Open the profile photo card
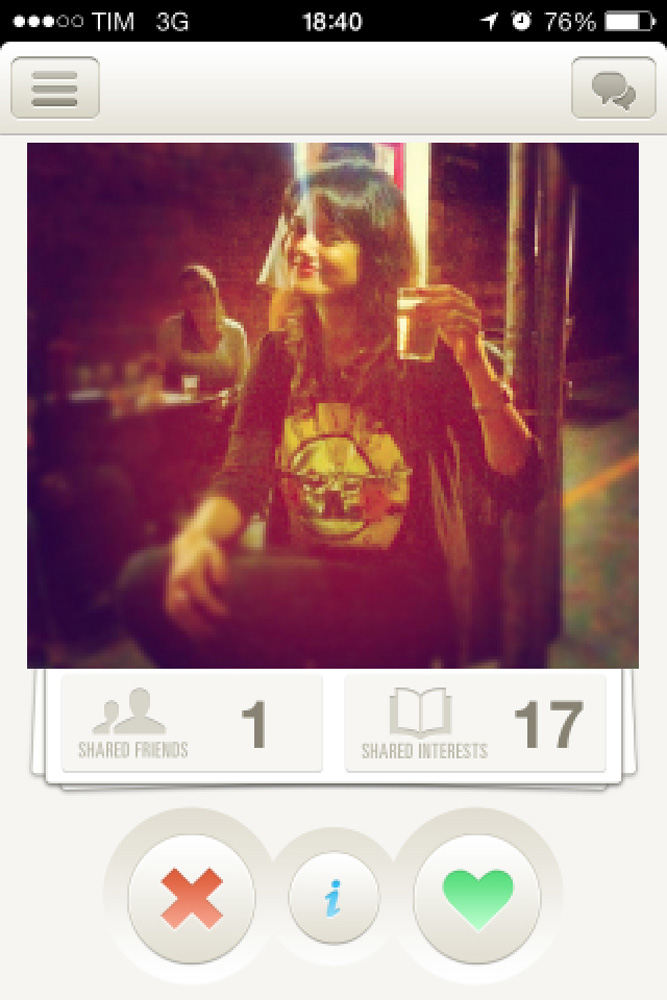 (332, 405)
